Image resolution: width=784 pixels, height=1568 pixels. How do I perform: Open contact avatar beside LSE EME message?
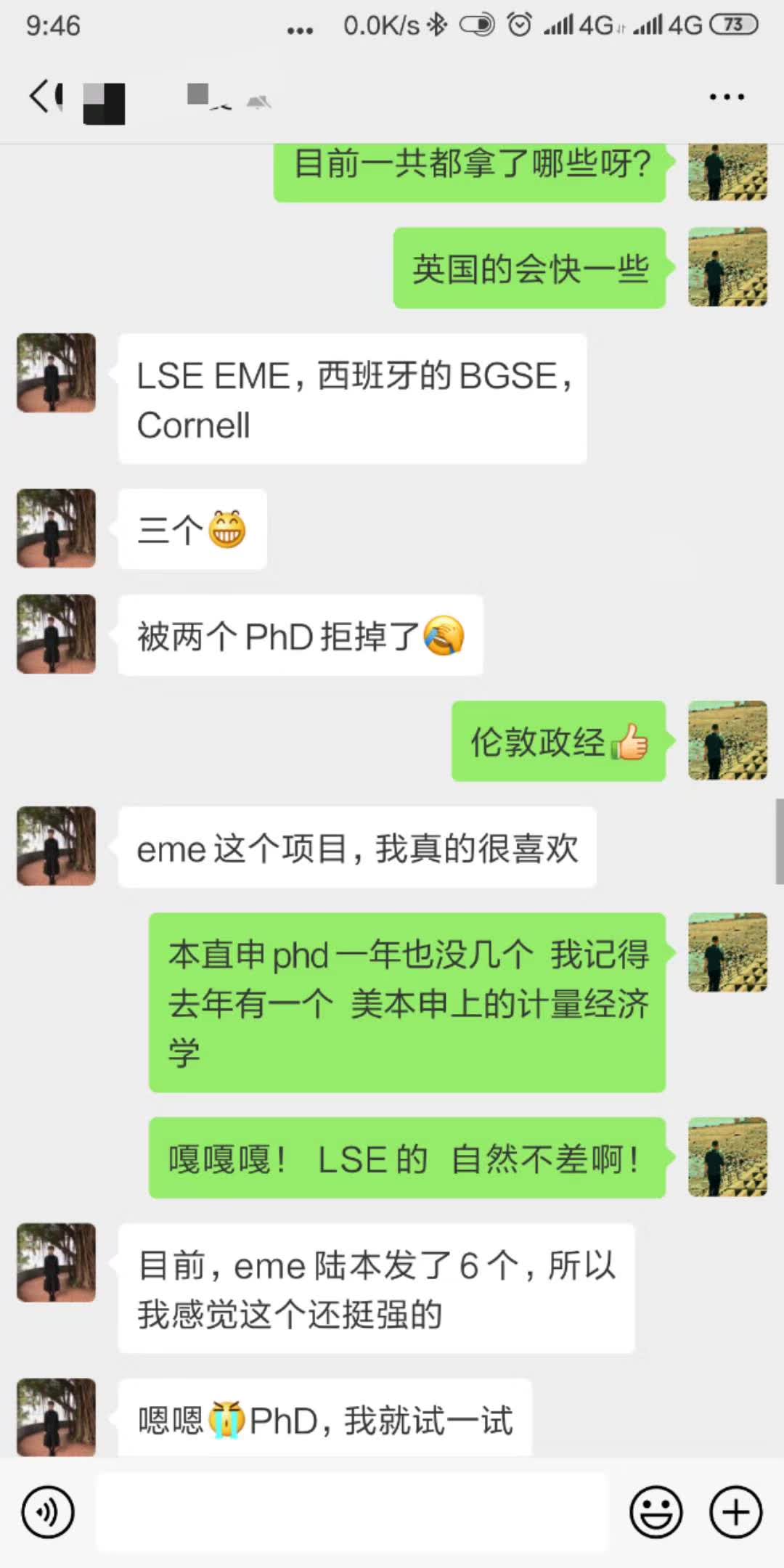[57, 373]
